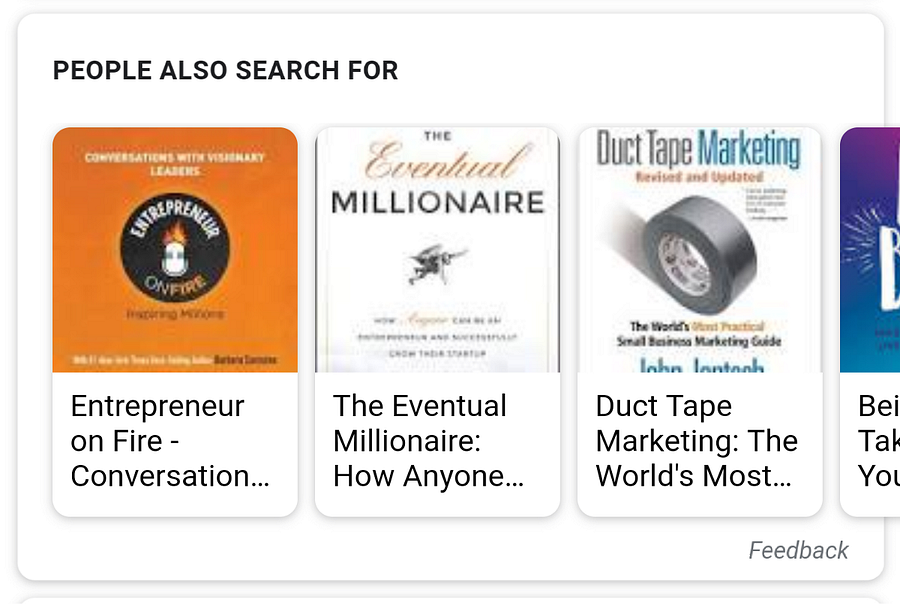
Task: Open the partially visible purple book card
Action: click(x=872, y=320)
